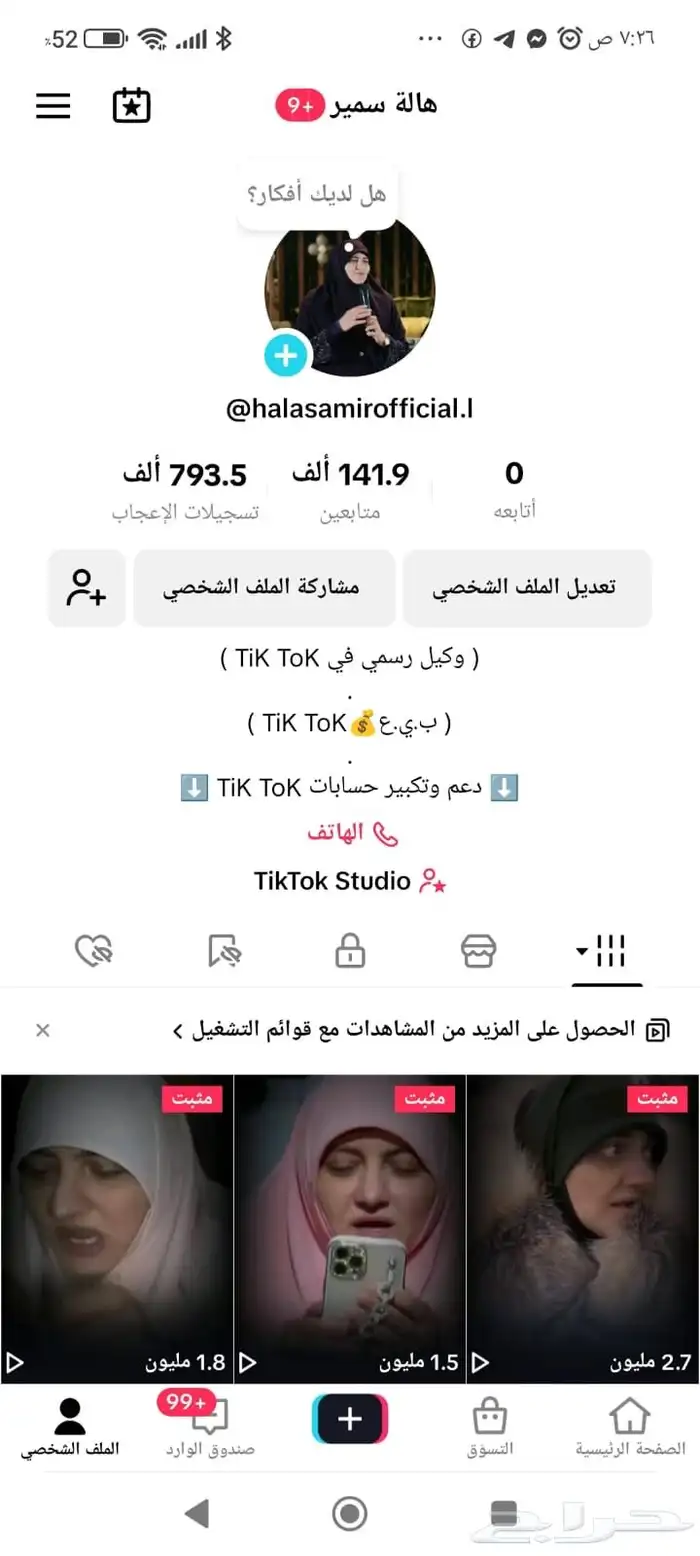This screenshot has height=1556, width=700.
Task: Switch to the saved bookmarks tab
Action: [224, 951]
